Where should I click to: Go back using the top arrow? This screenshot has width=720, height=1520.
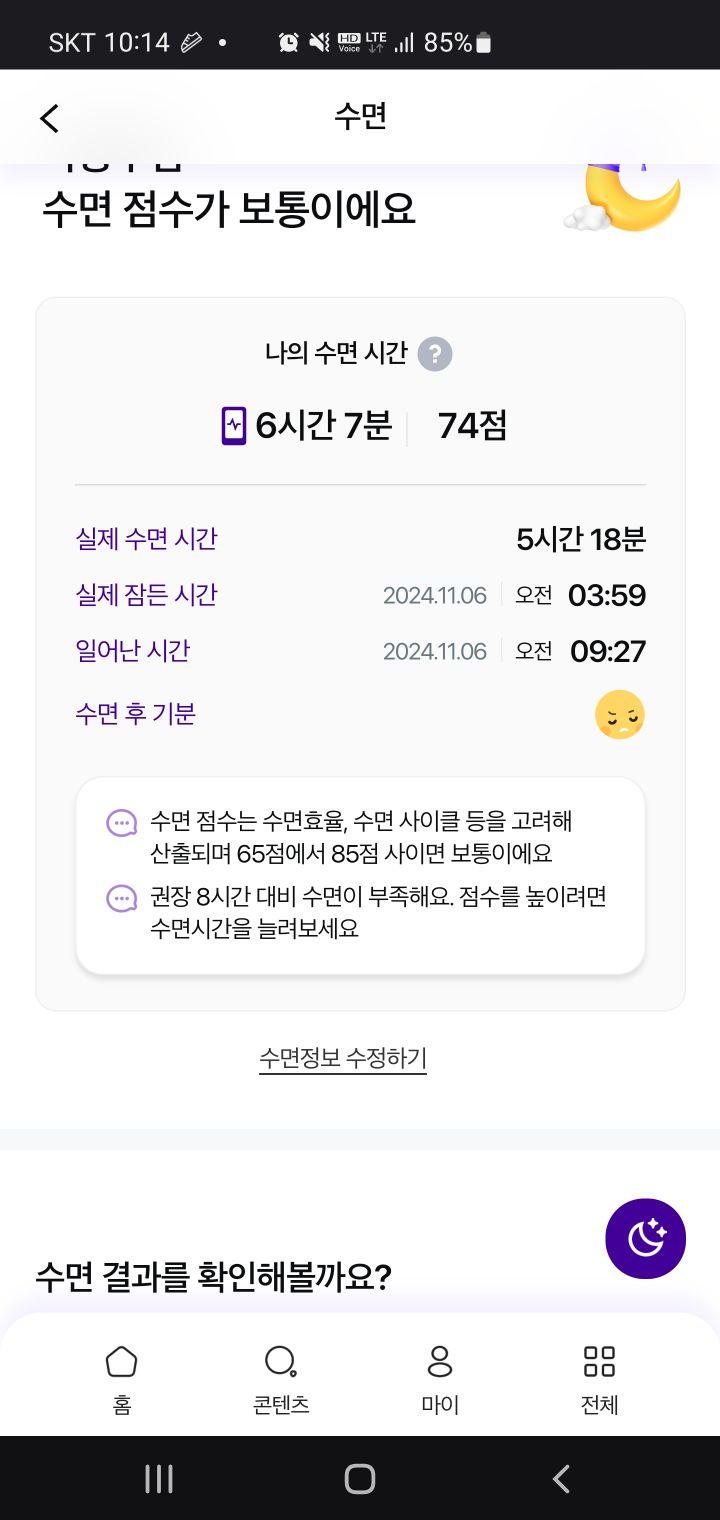49,118
